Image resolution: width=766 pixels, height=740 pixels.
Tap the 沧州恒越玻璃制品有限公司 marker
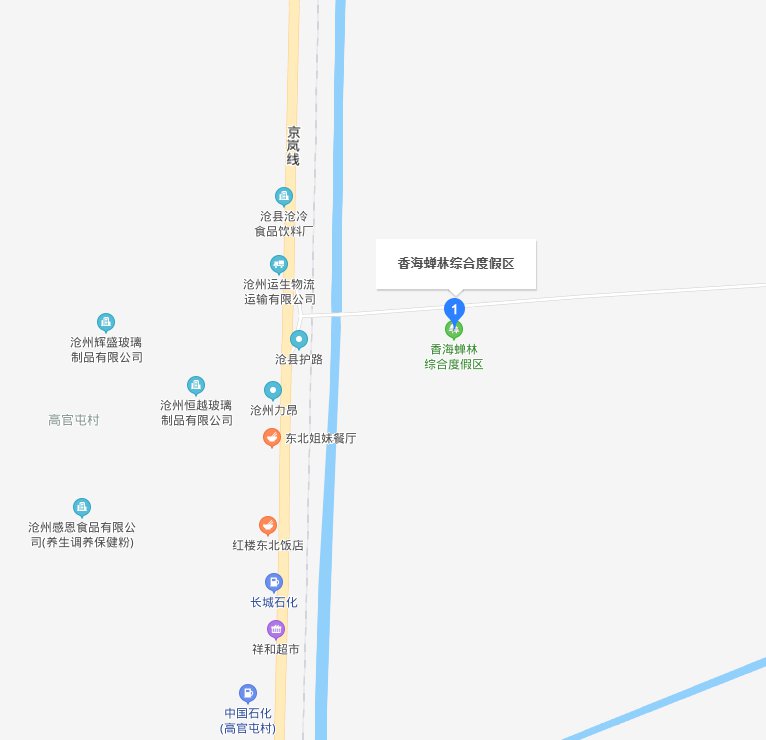point(196,385)
